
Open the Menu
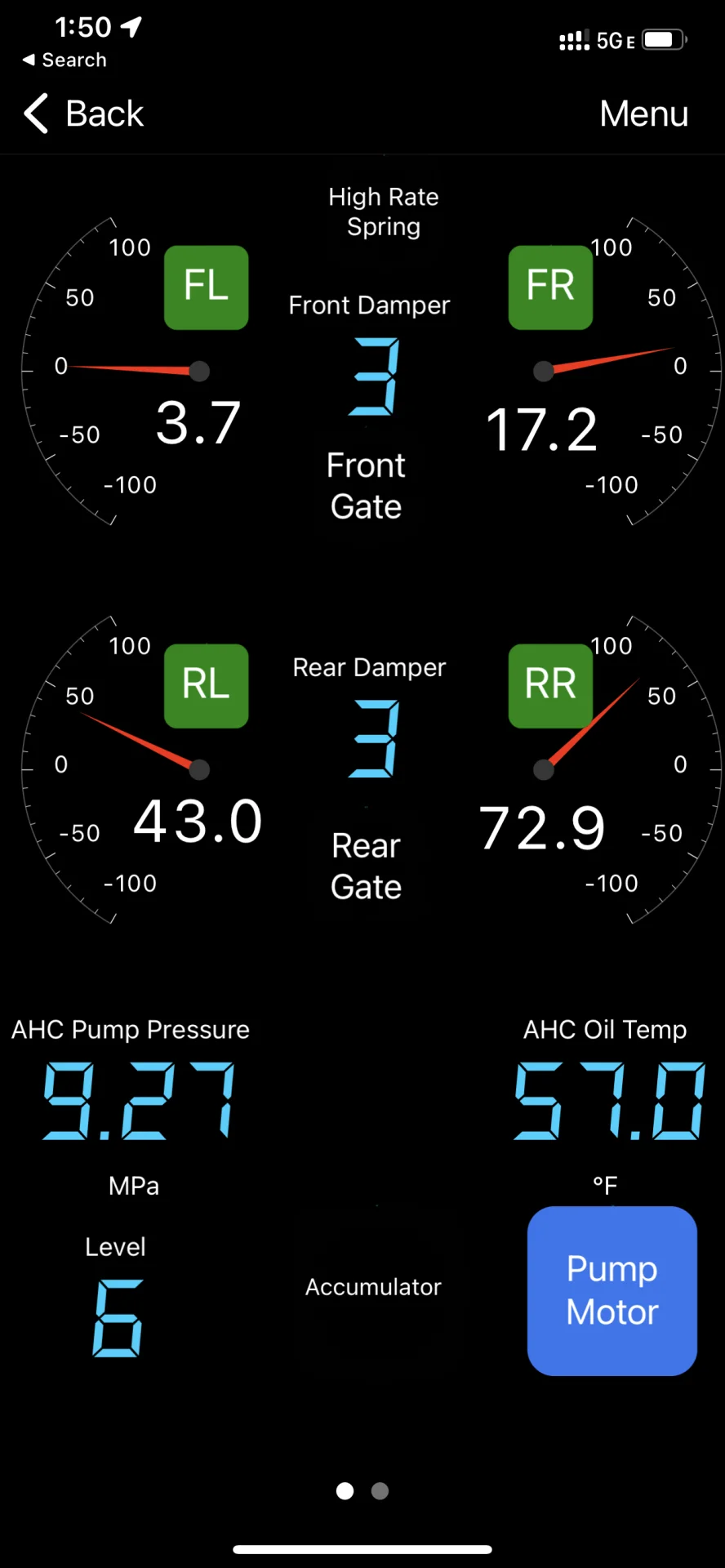point(643,114)
